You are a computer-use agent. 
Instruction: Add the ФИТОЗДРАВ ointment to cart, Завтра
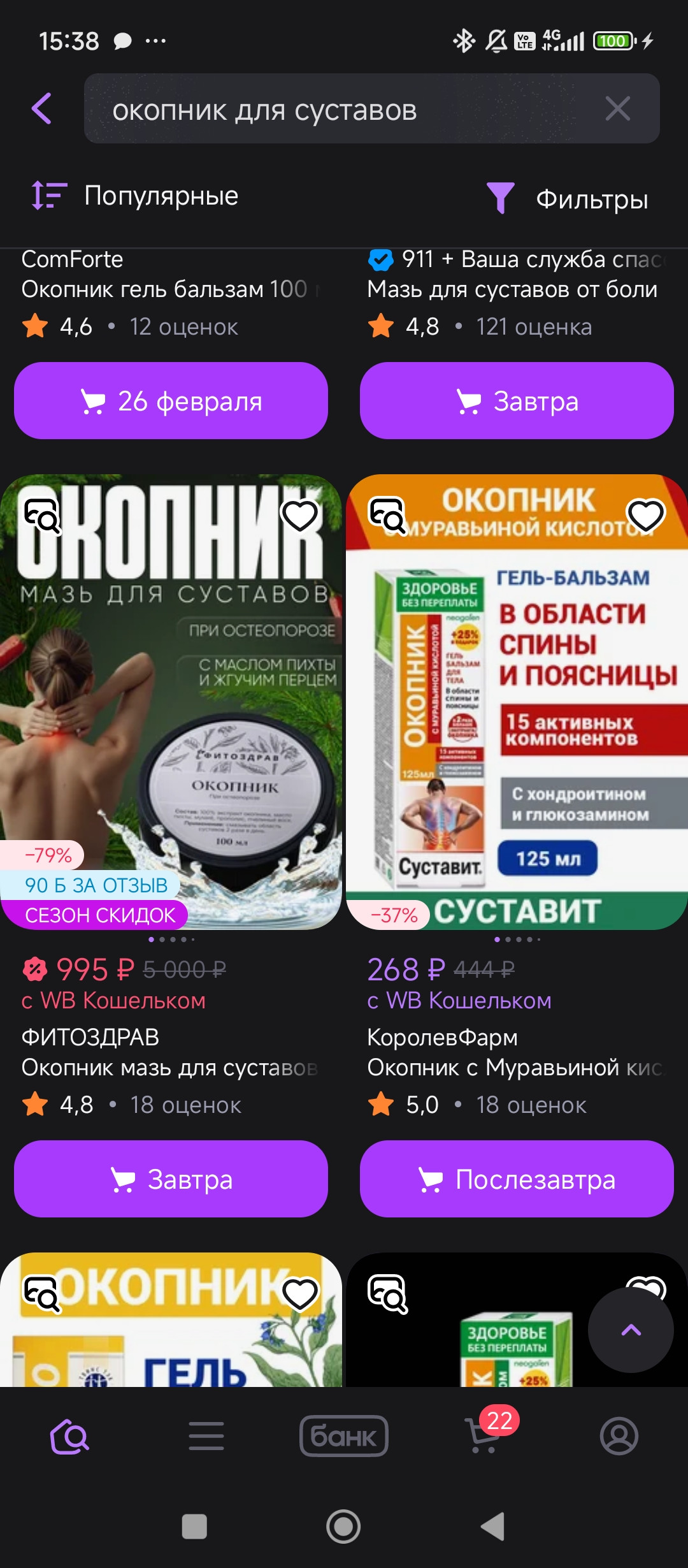point(171,1179)
